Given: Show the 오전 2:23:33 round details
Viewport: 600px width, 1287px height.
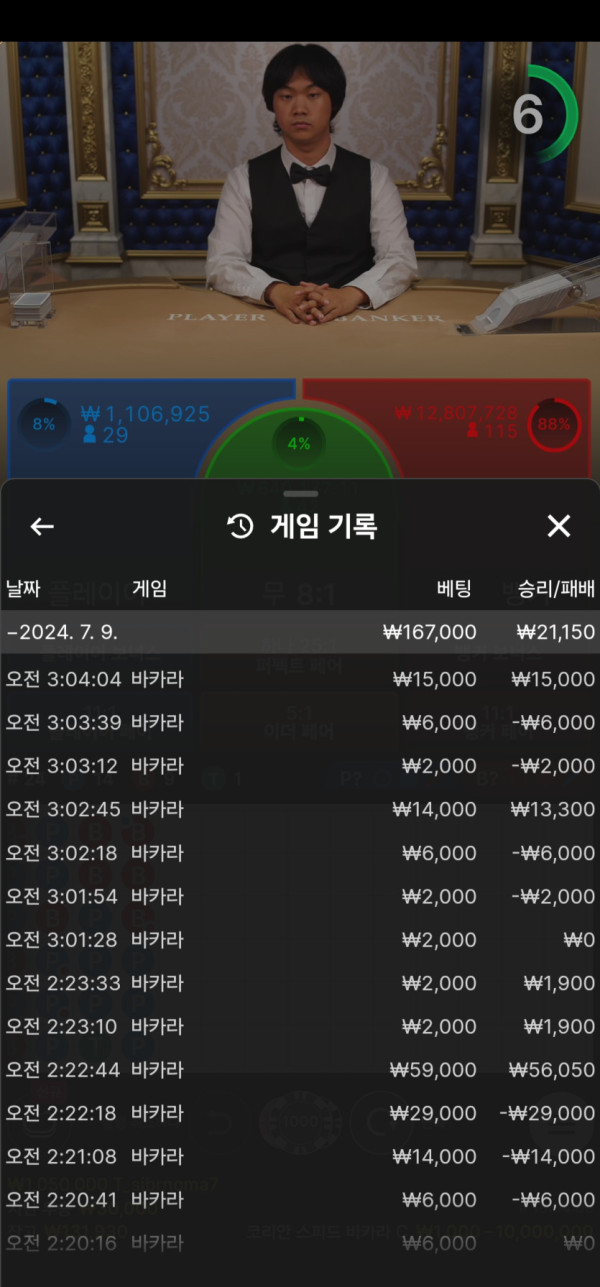Looking at the screenshot, I should pos(300,984).
